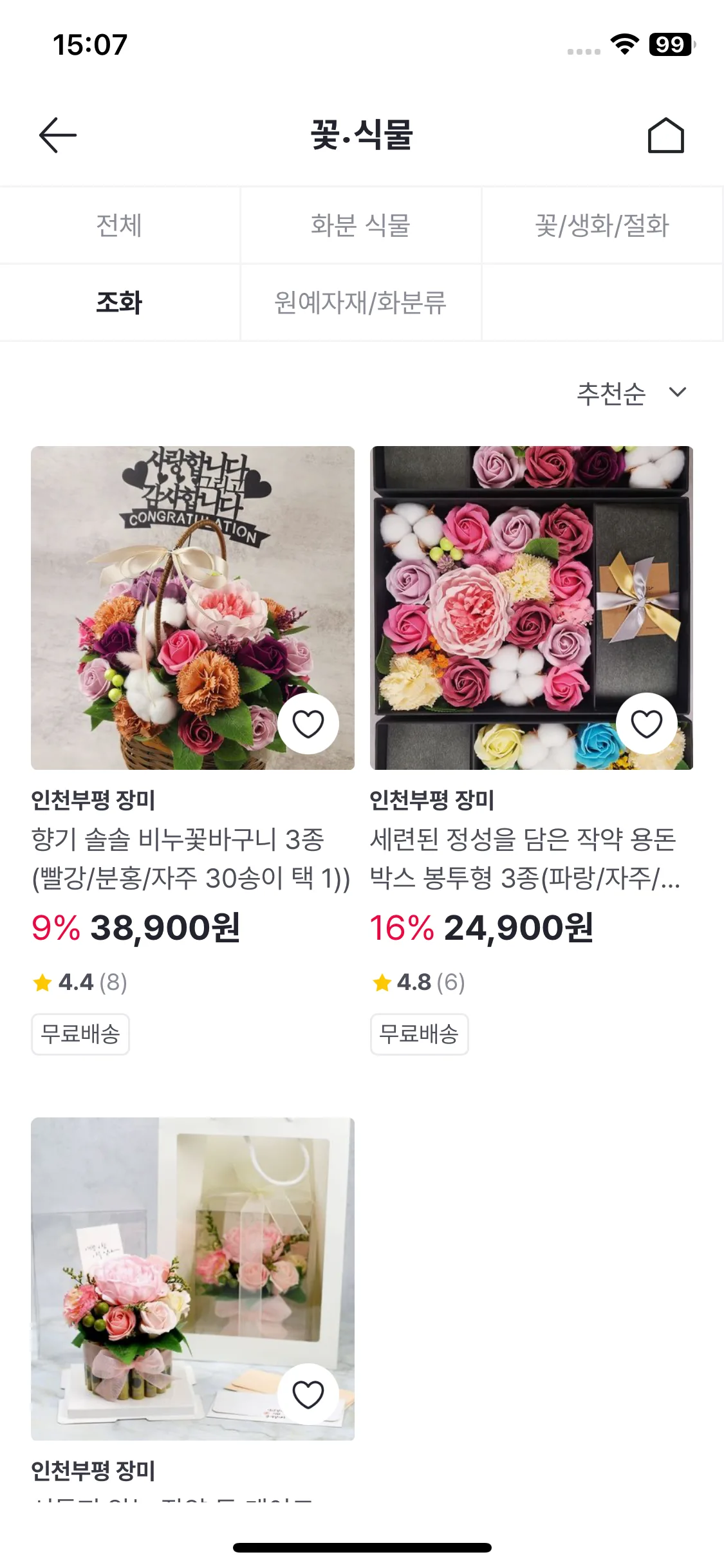Go back using the arrow icon
The width and height of the screenshot is (724, 1568).
58,135
